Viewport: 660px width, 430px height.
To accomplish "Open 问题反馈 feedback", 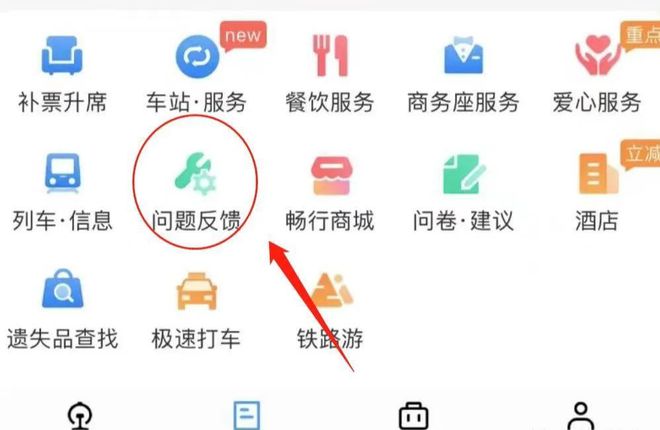I will (197, 176).
